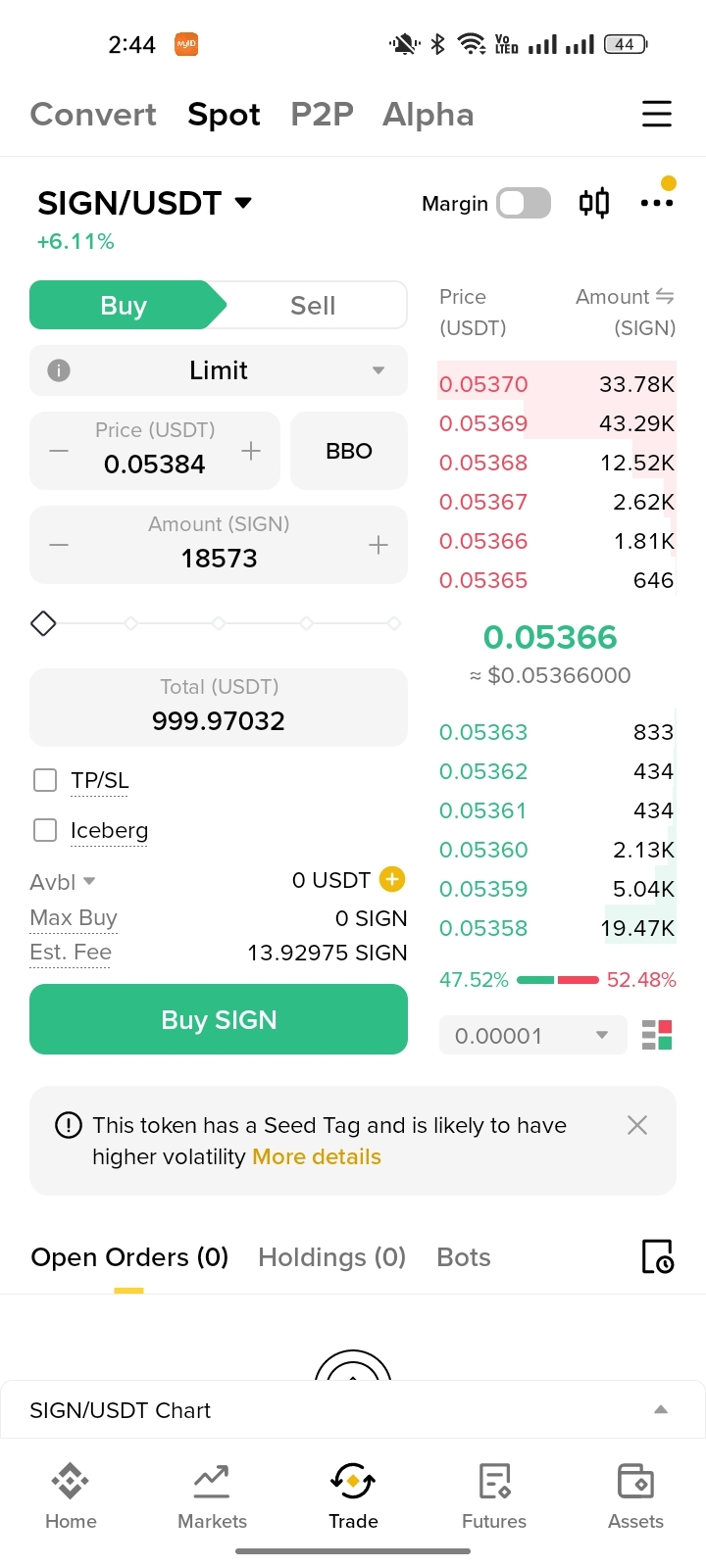
Task: Check the TP/SL checkbox
Action: tap(45, 780)
